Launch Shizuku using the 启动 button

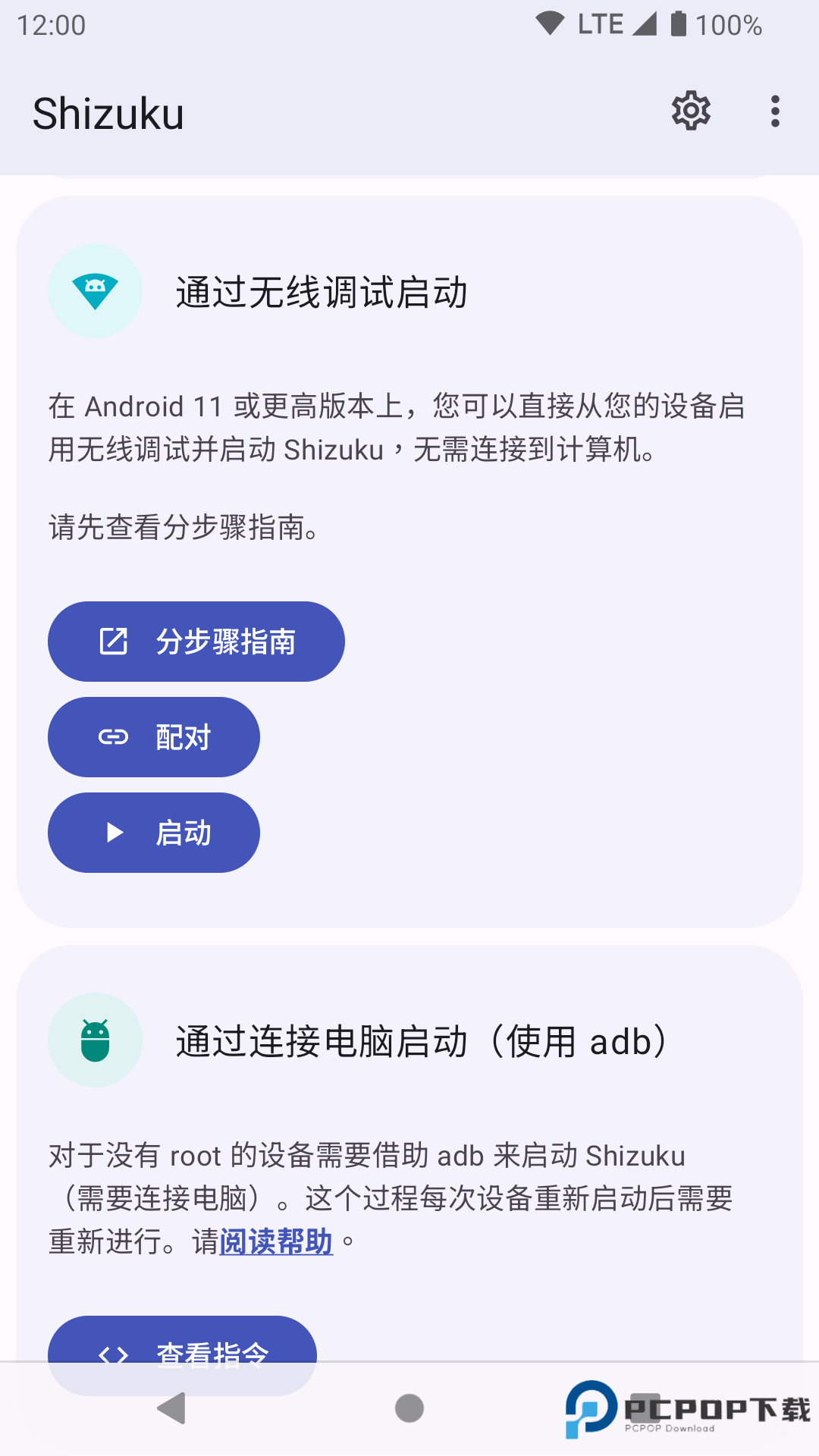pos(153,833)
